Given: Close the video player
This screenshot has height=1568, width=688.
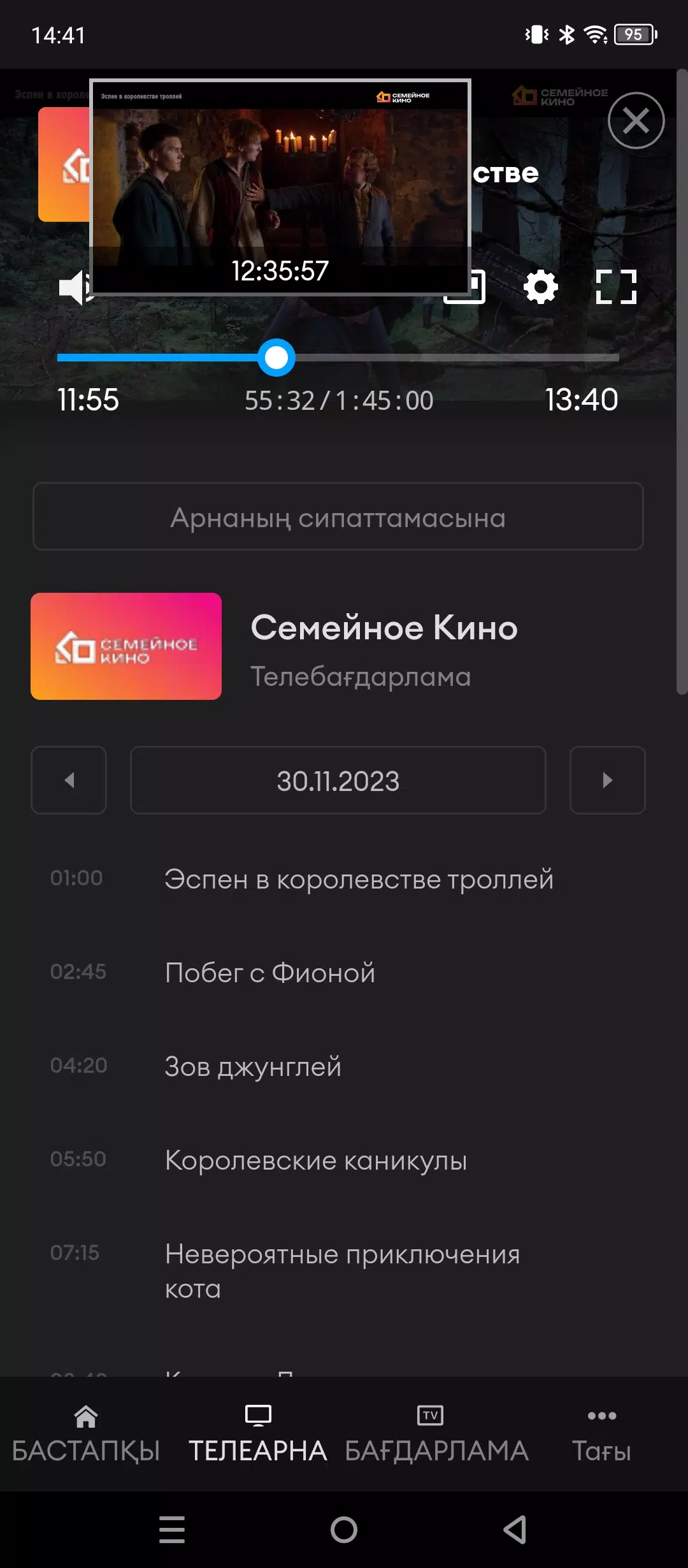Looking at the screenshot, I should click(636, 120).
